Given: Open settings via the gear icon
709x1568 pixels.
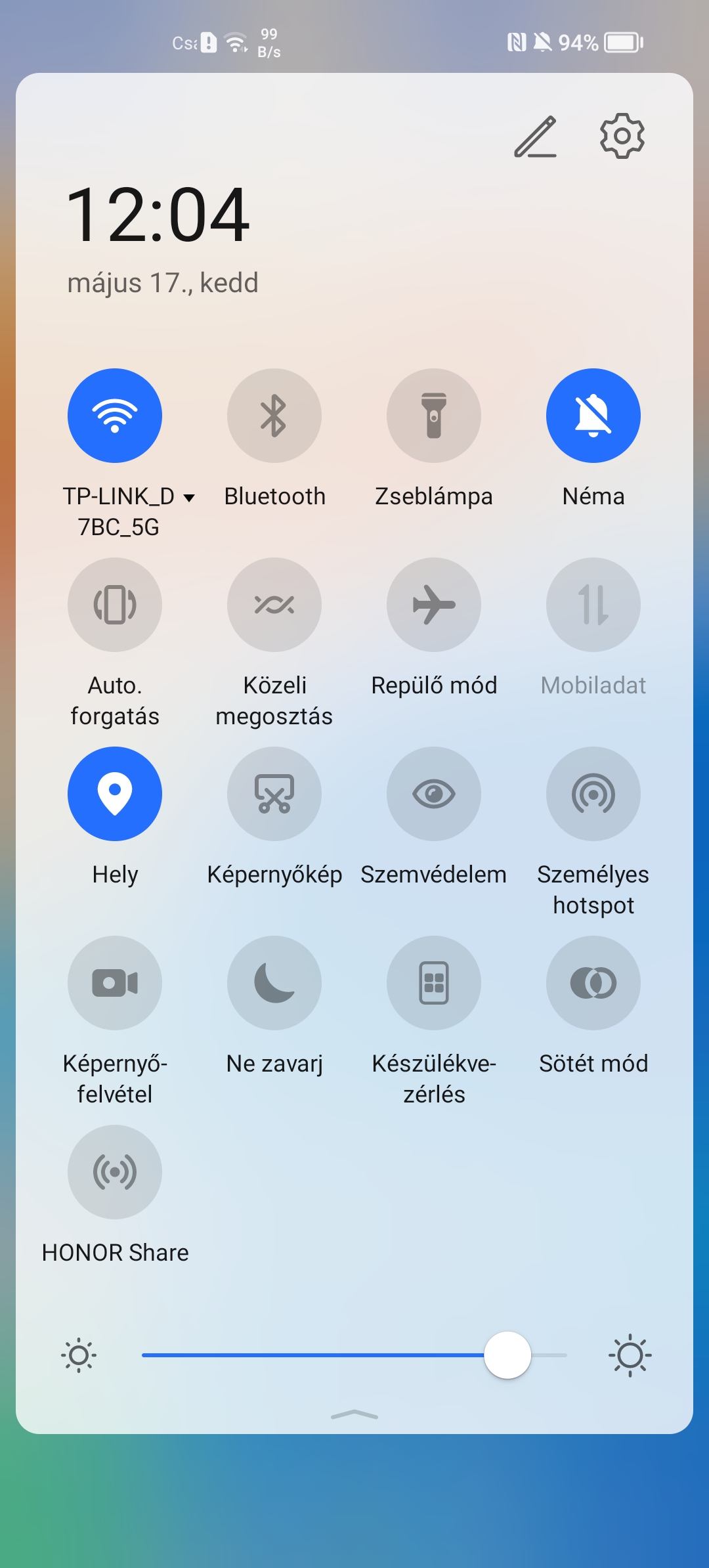Looking at the screenshot, I should point(622,137).
